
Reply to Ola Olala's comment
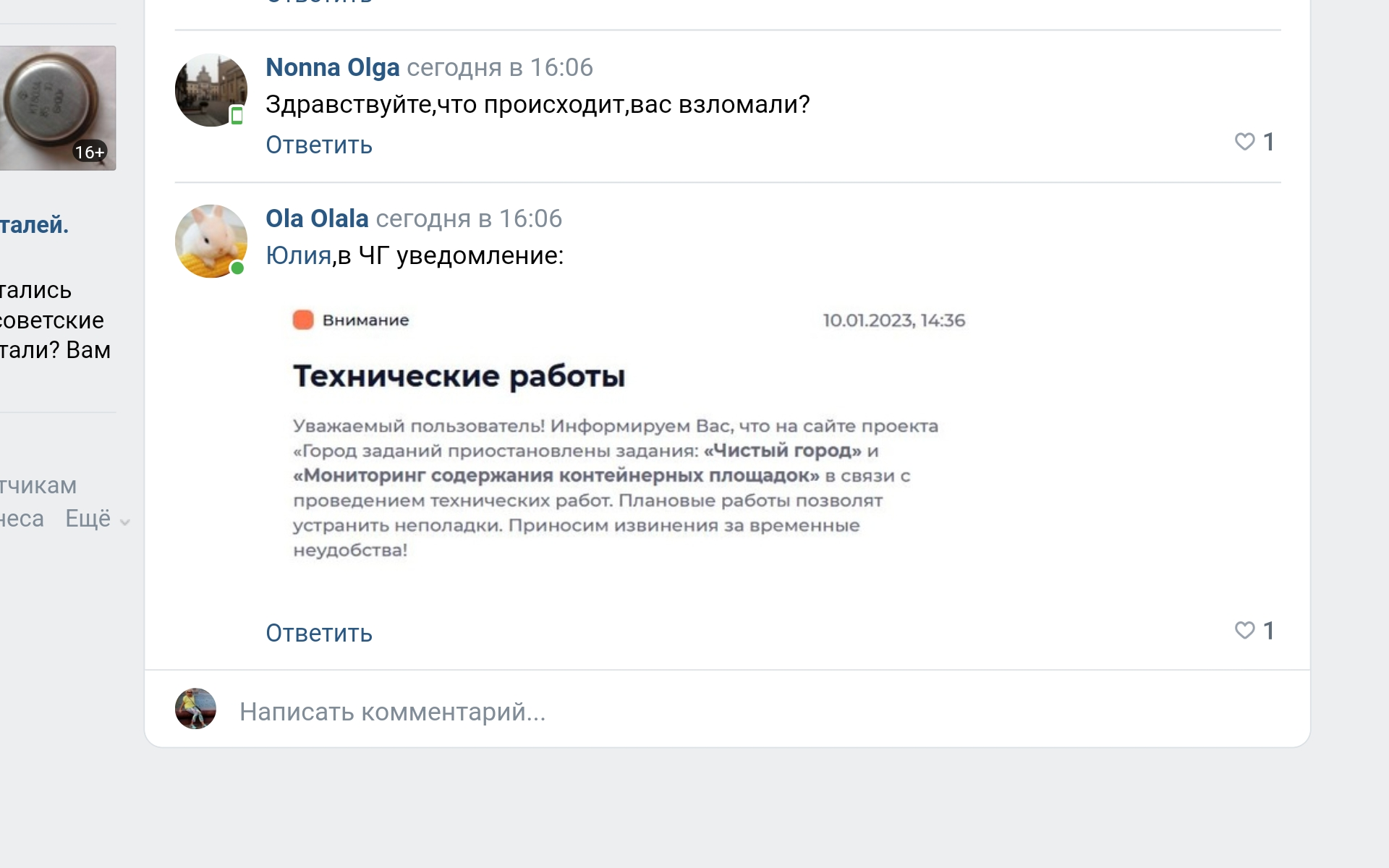pyautogui.click(x=319, y=633)
